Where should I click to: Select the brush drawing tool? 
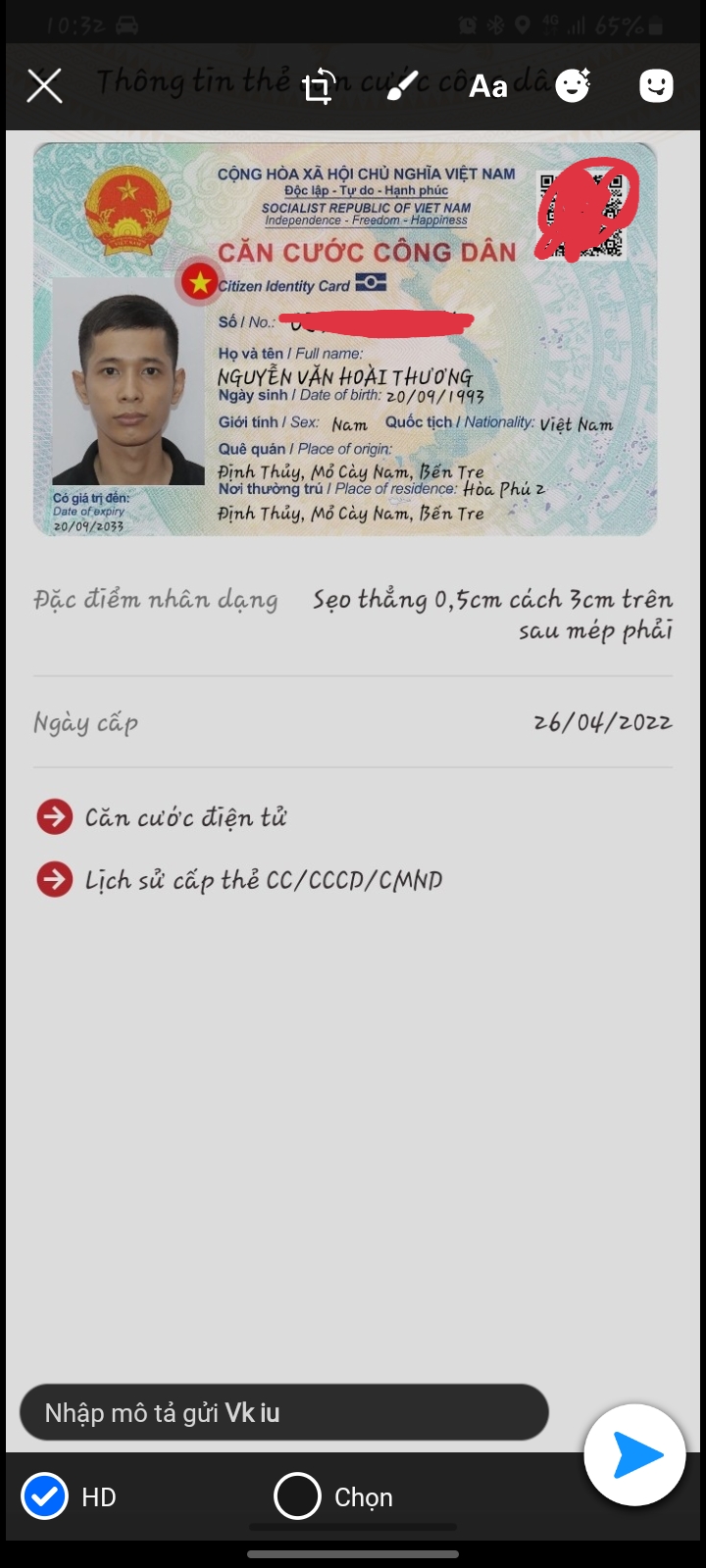click(403, 86)
